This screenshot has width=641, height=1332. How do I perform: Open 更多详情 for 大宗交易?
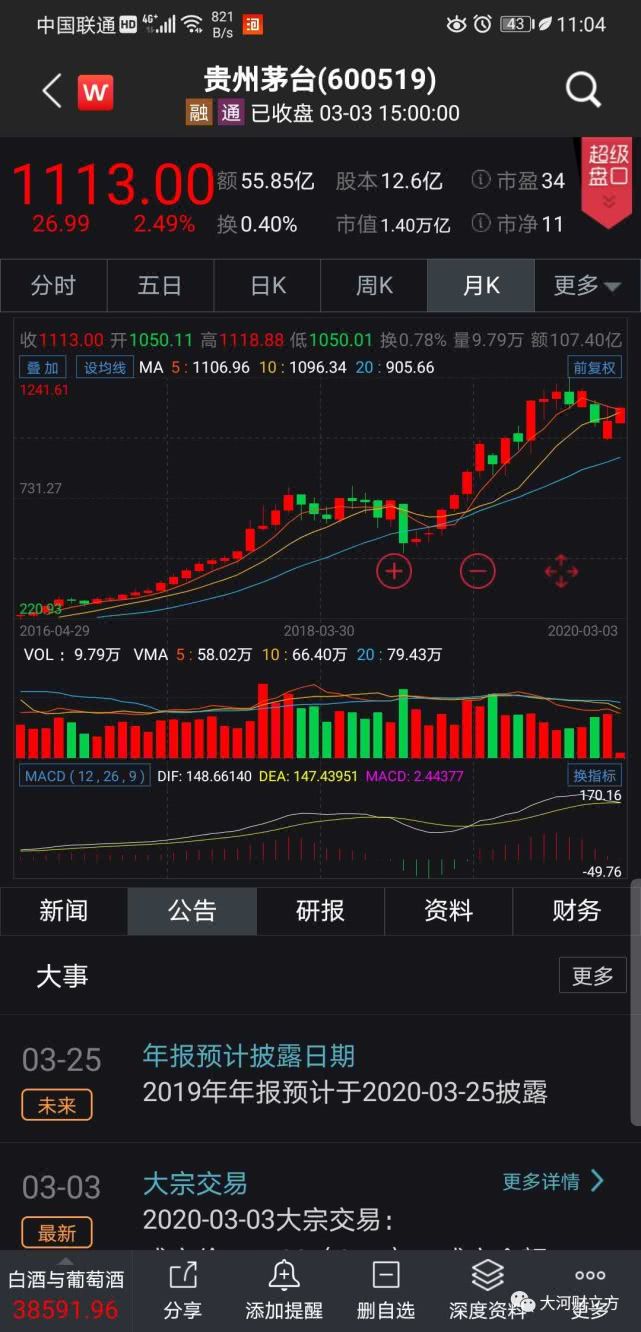(x=553, y=1182)
